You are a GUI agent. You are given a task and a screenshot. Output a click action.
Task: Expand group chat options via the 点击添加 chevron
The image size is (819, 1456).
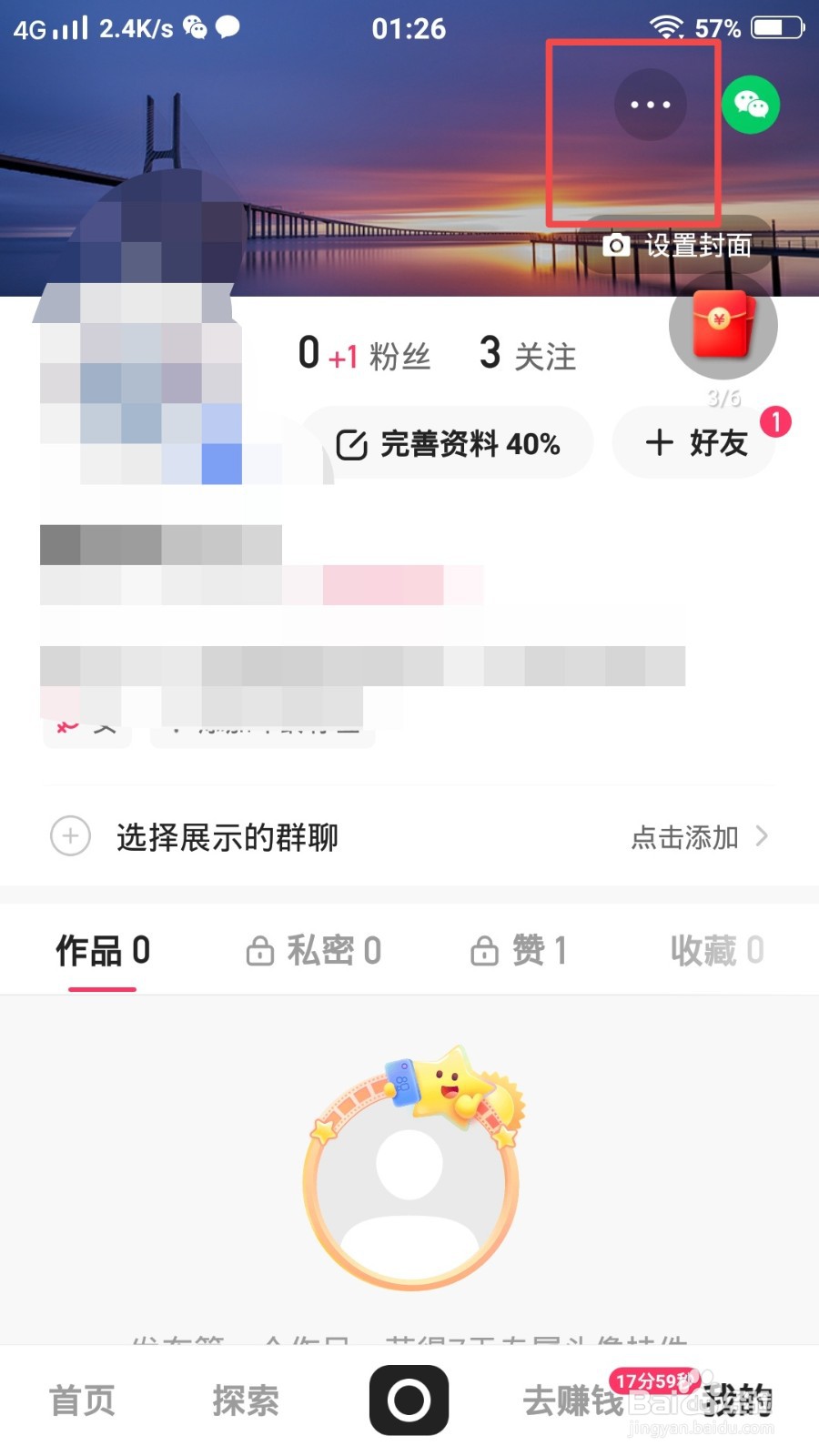[x=763, y=836]
